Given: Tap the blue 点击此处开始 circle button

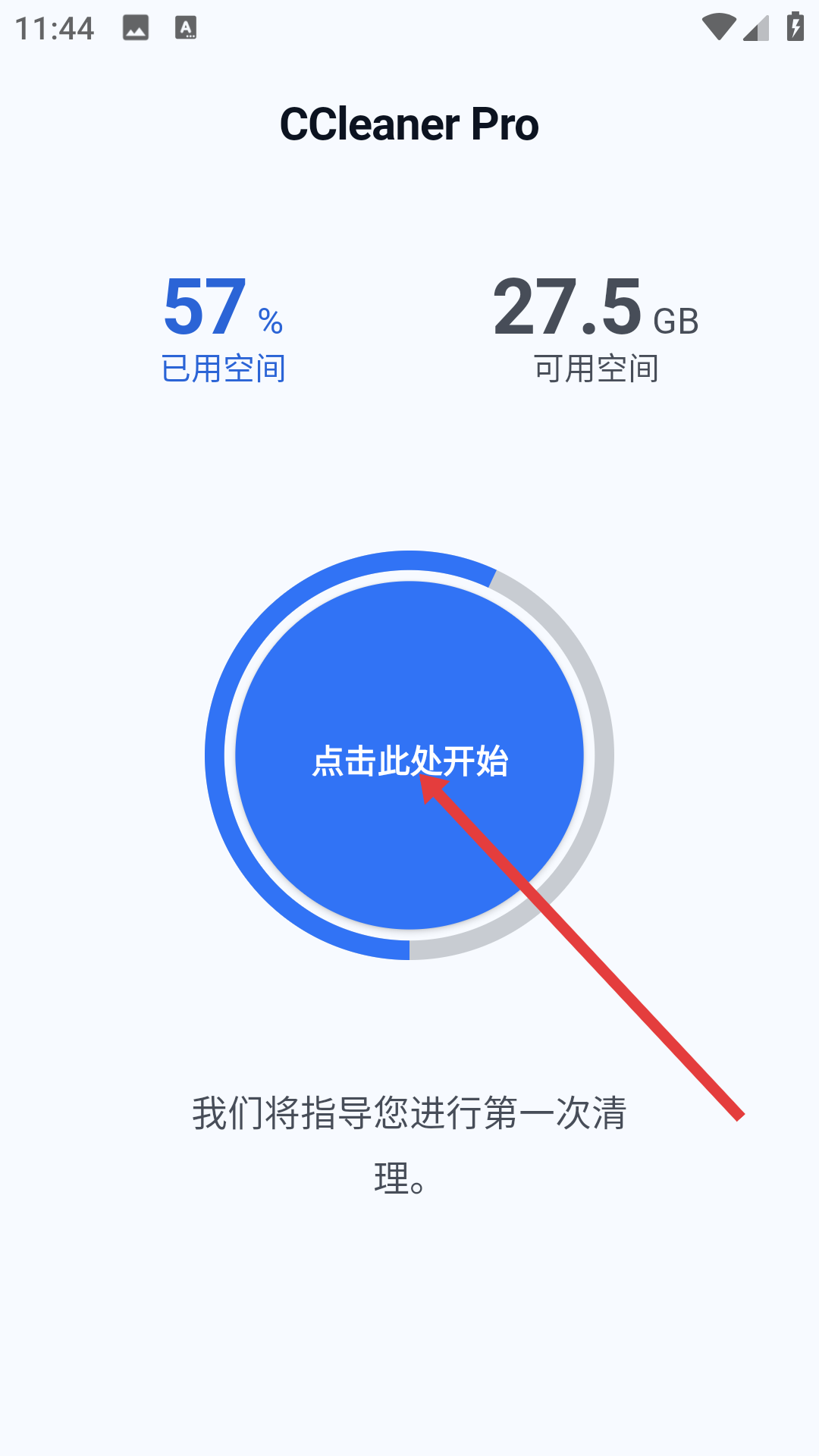Looking at the screenshot, I should [x=409, y=755].
